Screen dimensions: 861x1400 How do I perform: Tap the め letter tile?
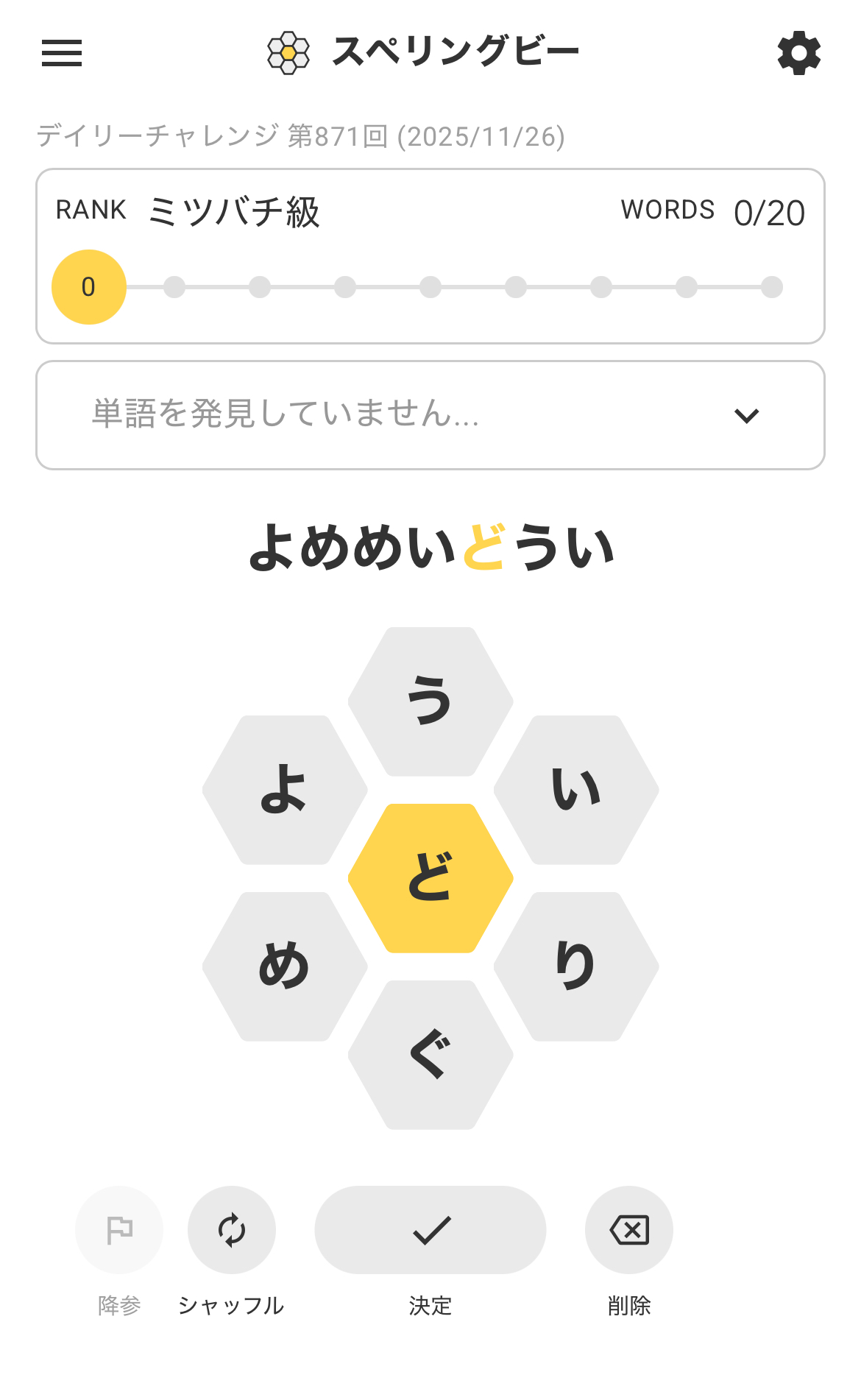coord(285,966)
